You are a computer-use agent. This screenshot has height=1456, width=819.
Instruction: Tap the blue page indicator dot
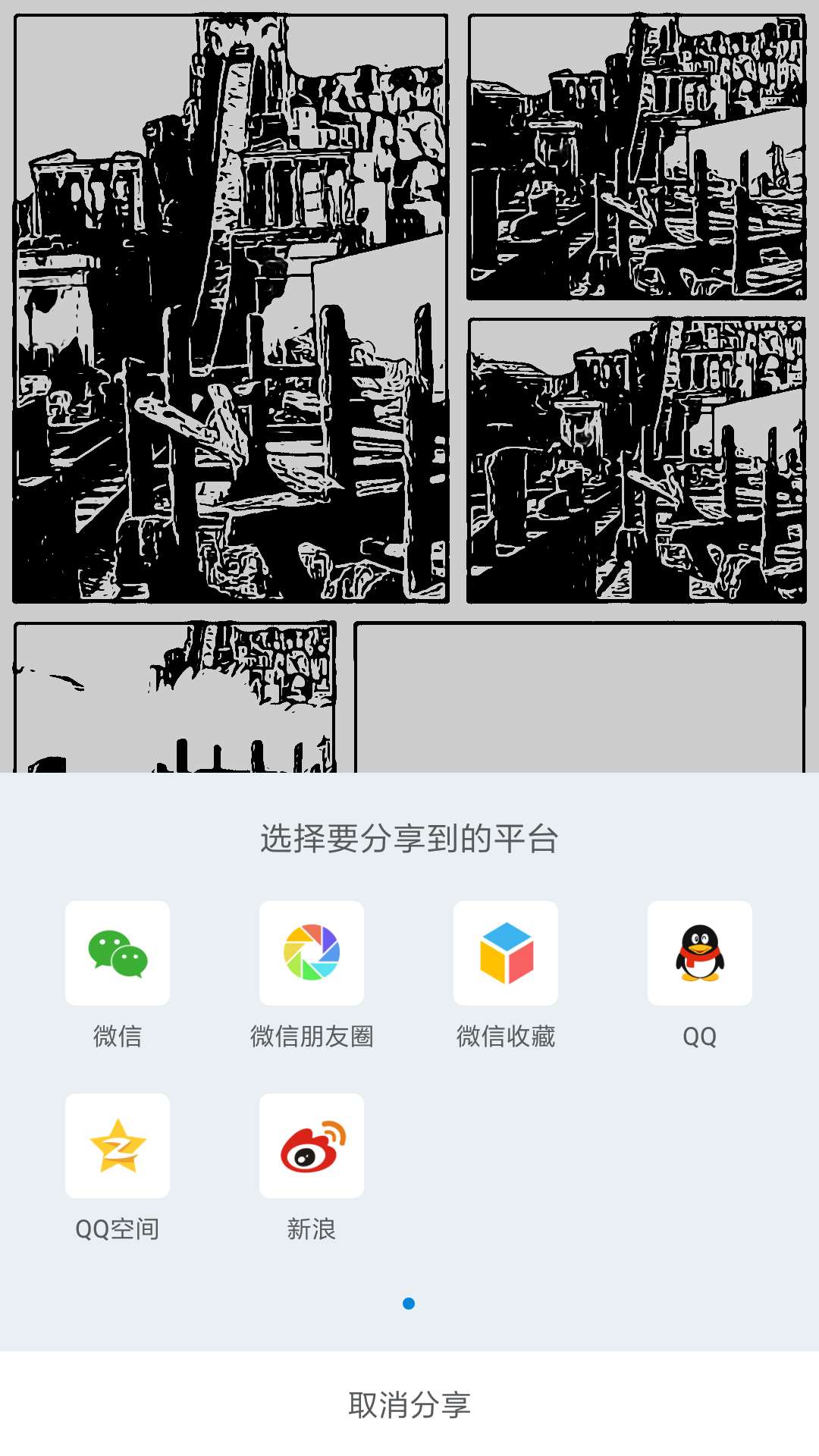pyautogui.click(x=409, y=1304)
